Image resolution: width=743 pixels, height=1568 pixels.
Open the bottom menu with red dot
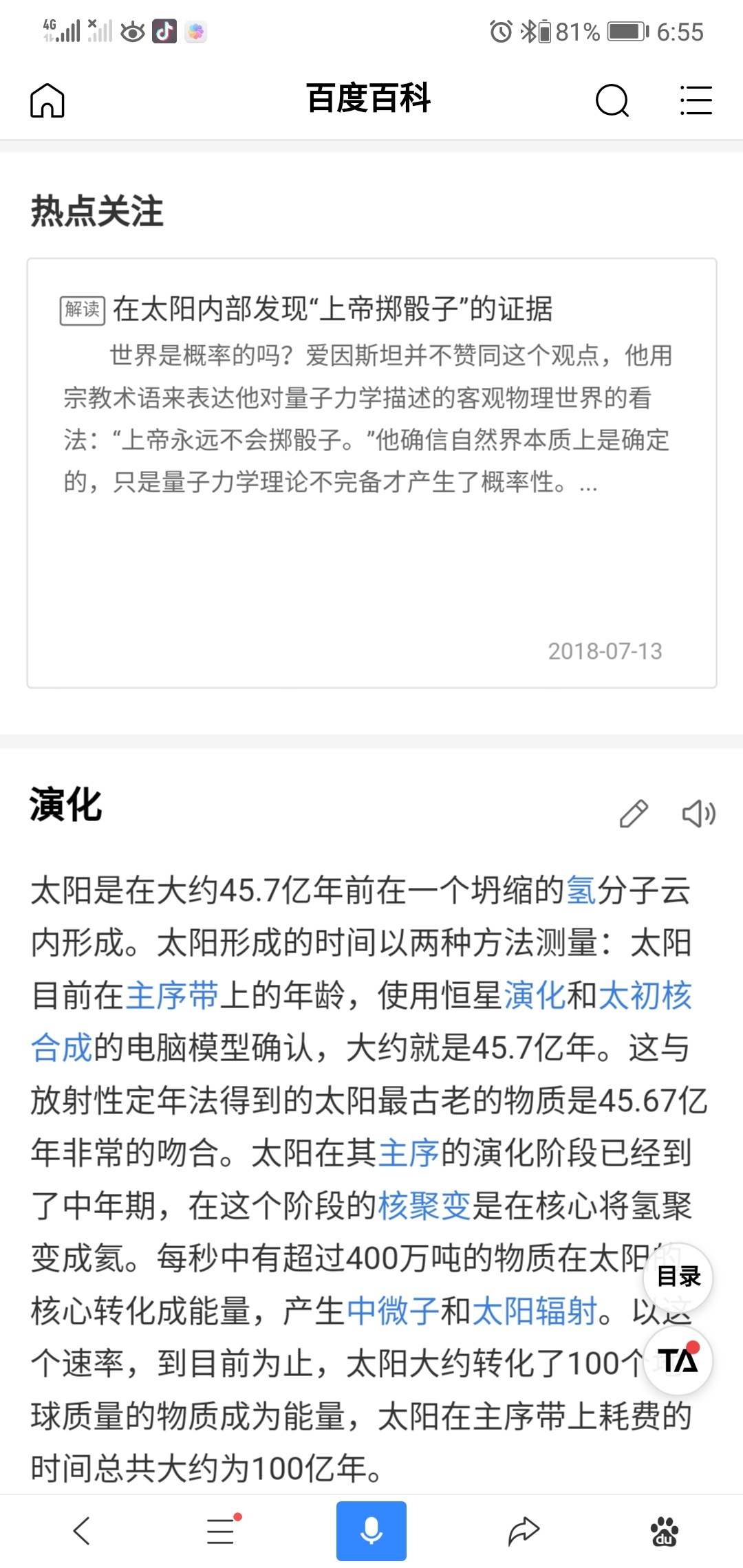223,1531
